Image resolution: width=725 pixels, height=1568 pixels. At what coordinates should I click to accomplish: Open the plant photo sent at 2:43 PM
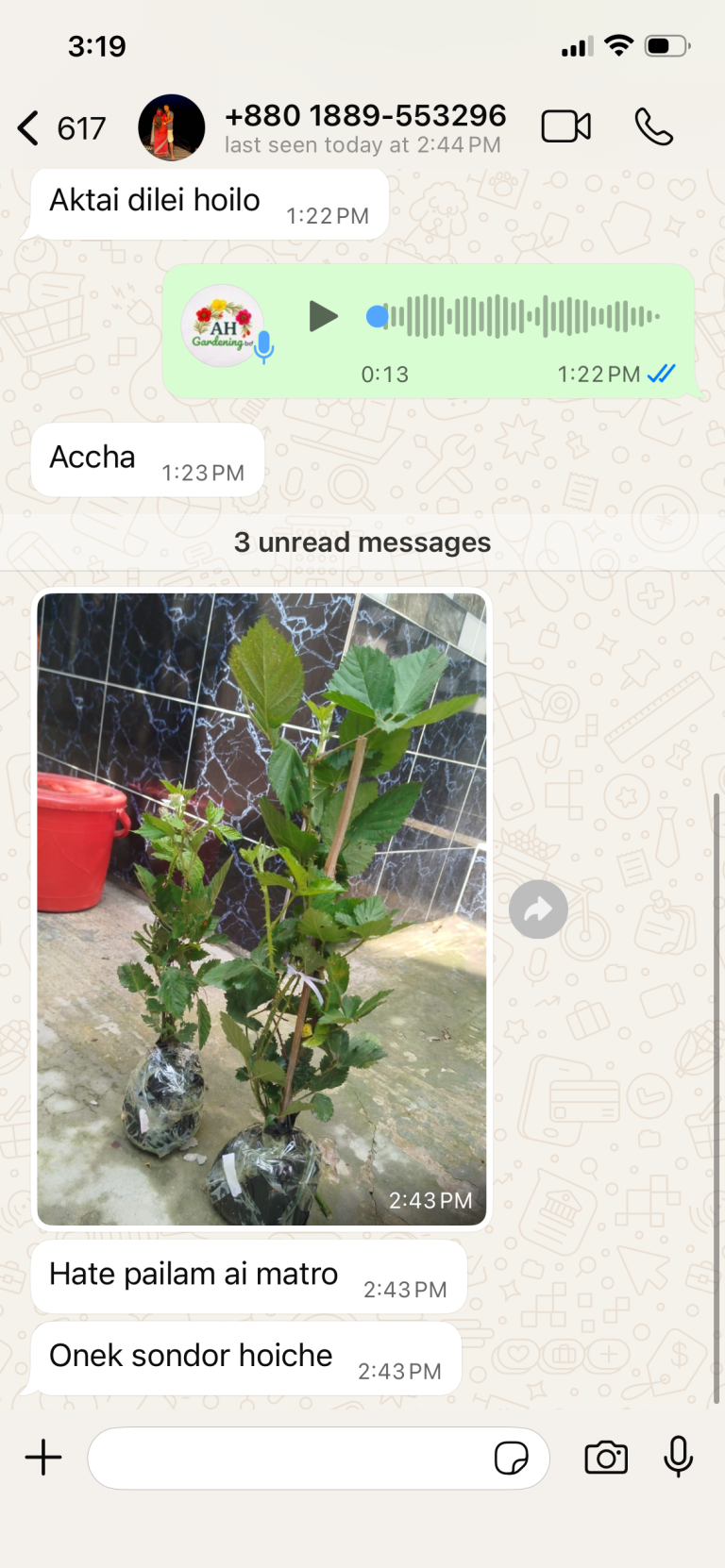pos(261,909)
